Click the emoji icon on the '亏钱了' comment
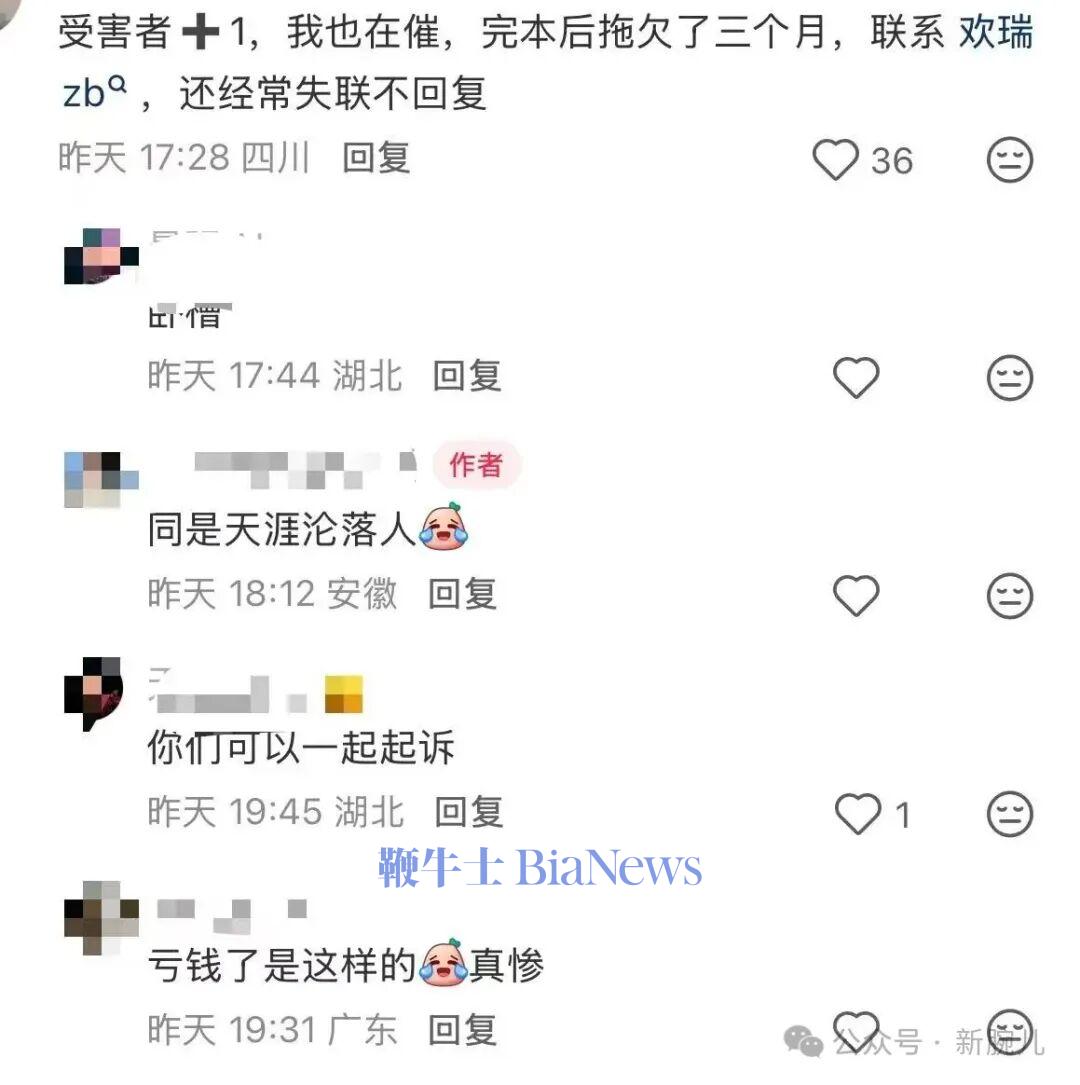 pos(1010,1030)
